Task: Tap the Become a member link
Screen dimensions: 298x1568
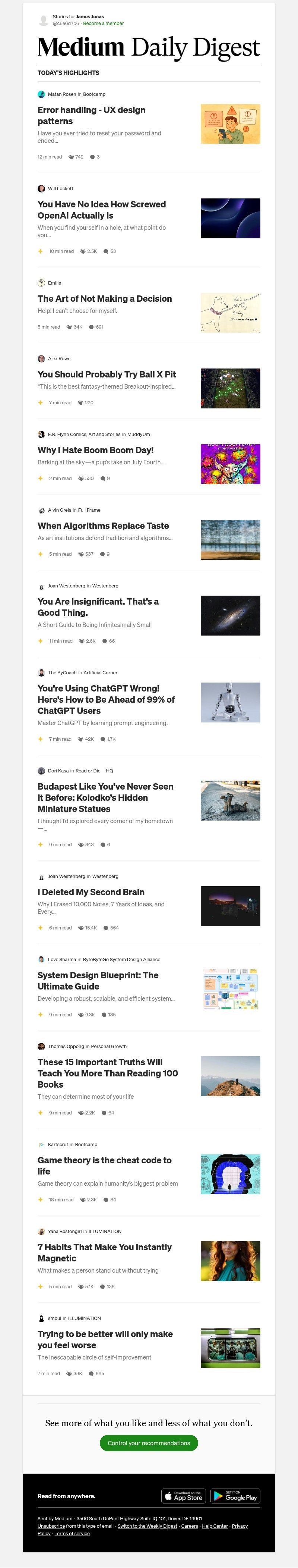Action: point(104,24)
